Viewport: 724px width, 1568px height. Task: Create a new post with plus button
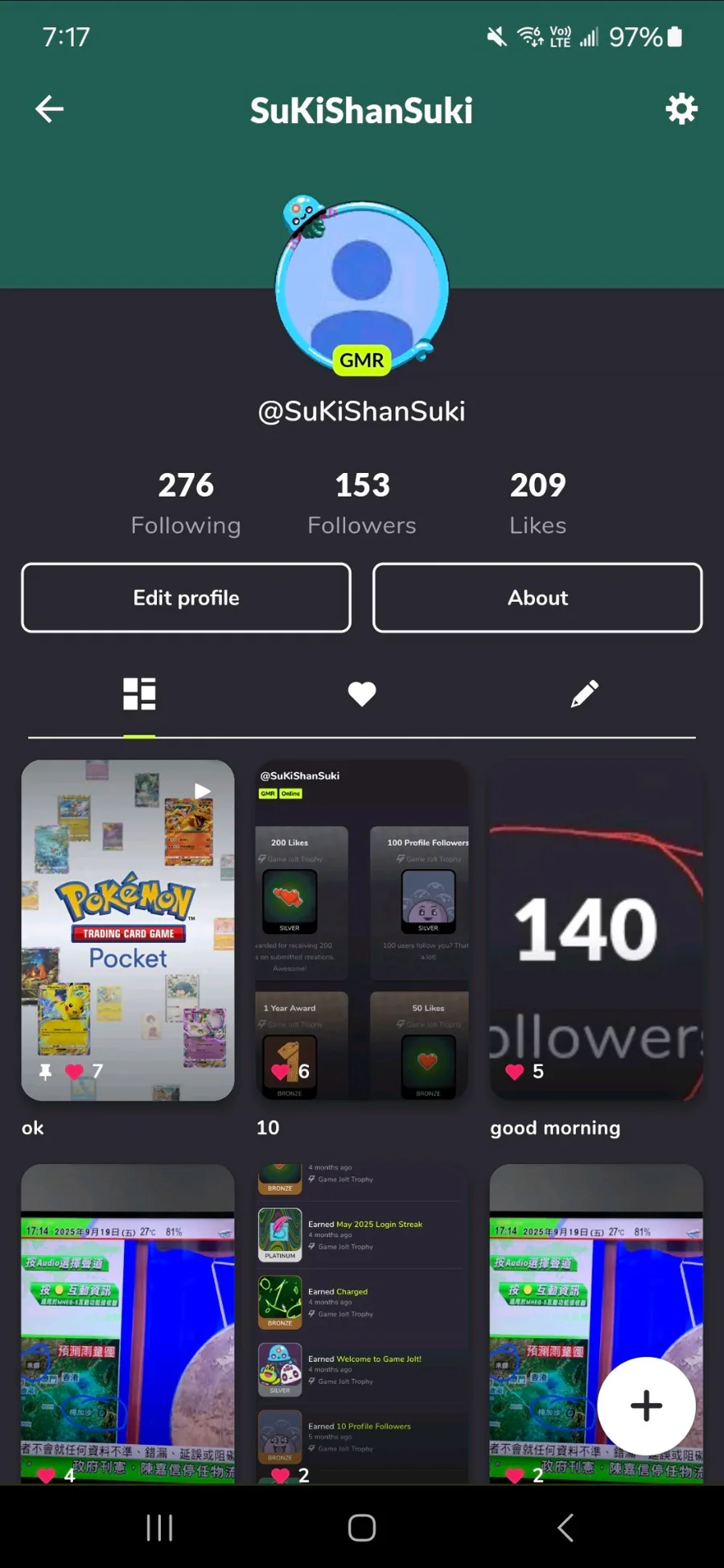coord(646,1406)
